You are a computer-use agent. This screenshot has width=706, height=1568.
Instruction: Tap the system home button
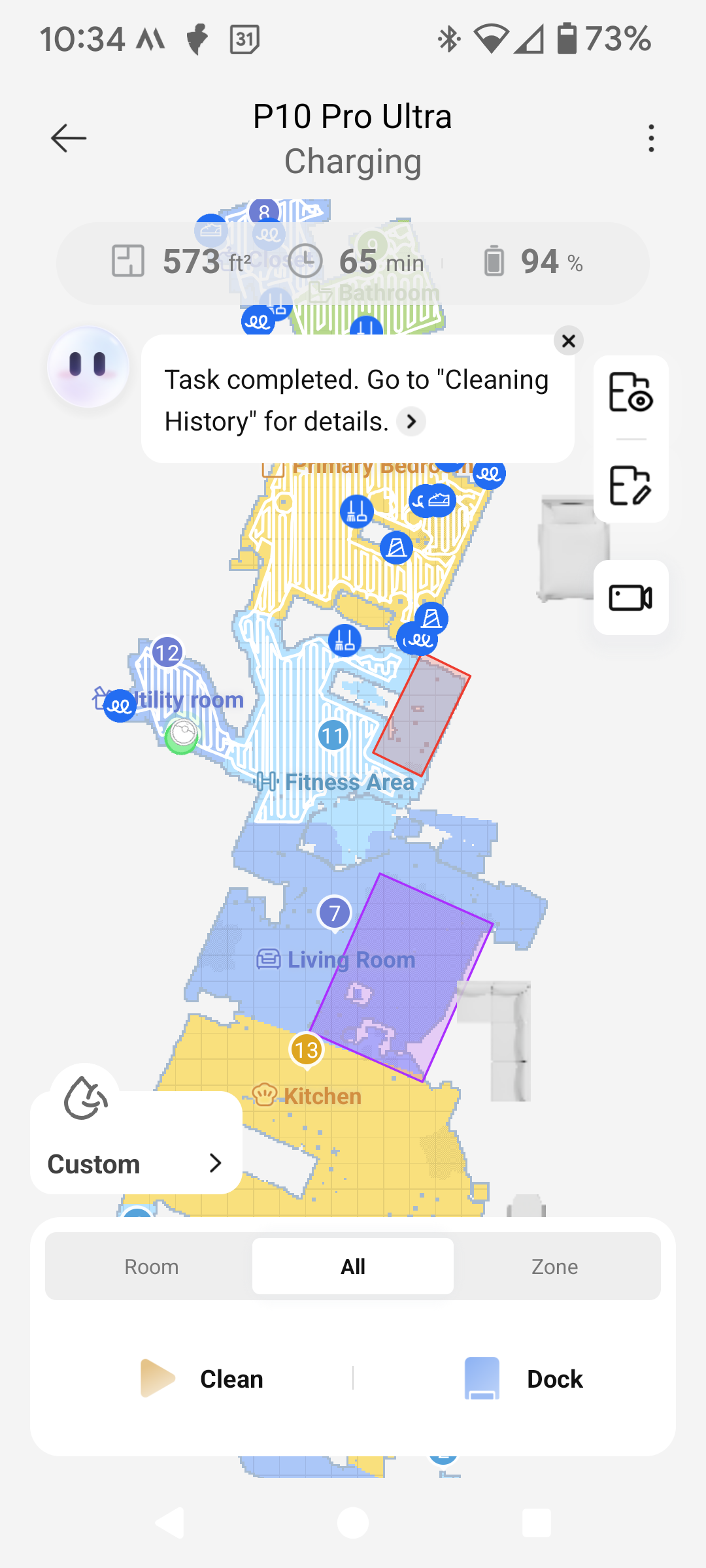(353, 1523)
